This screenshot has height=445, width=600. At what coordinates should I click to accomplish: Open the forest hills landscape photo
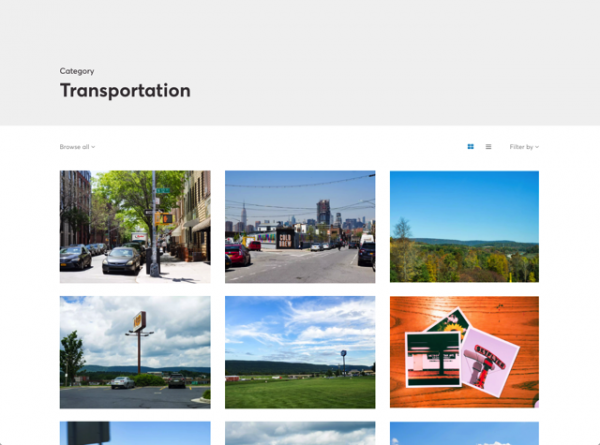click(464, 226)
